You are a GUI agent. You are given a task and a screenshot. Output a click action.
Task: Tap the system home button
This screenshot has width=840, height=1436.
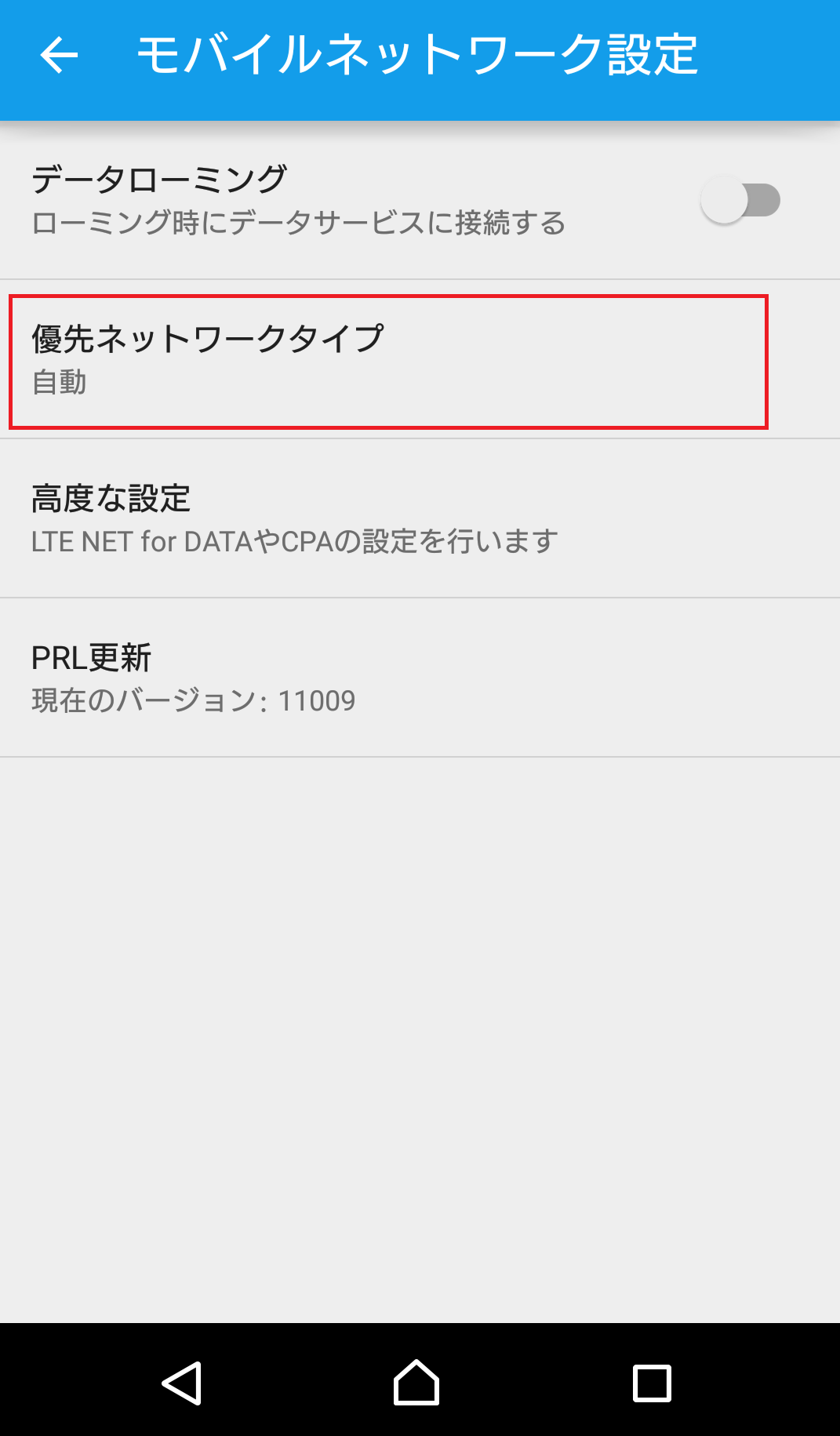[416, 1383]
